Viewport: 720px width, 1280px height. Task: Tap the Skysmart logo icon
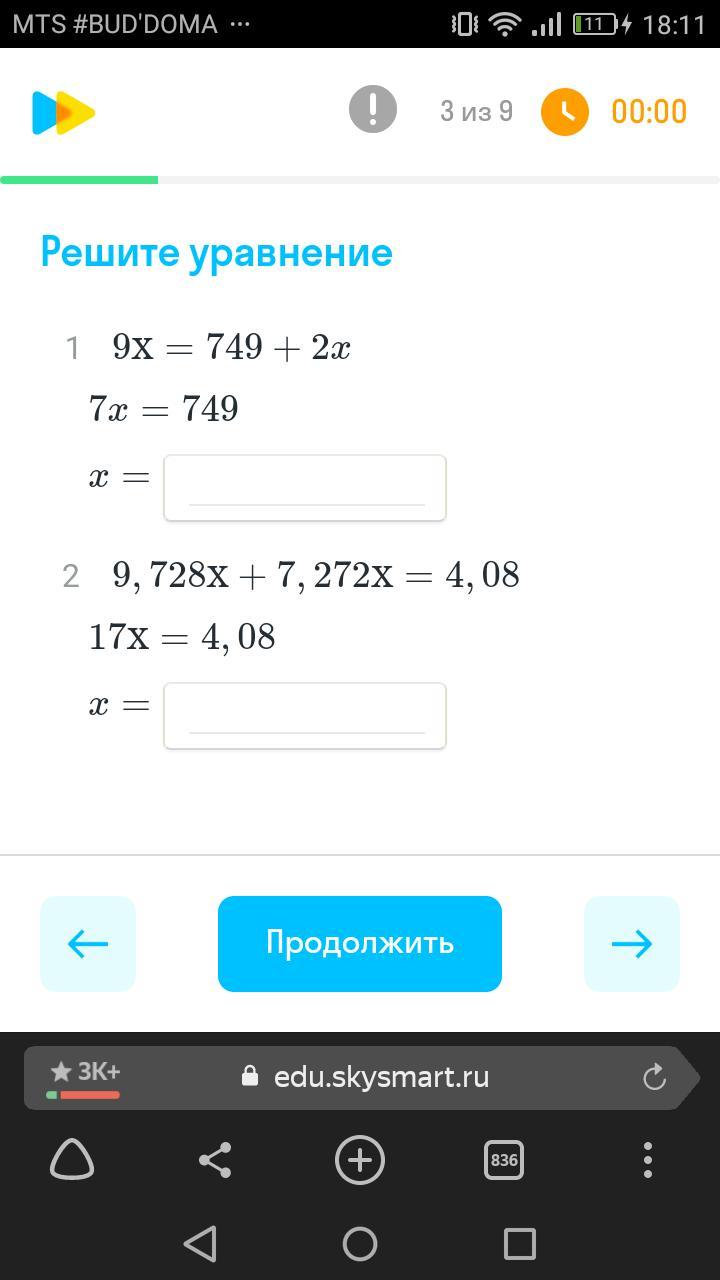tap(63, 112)
